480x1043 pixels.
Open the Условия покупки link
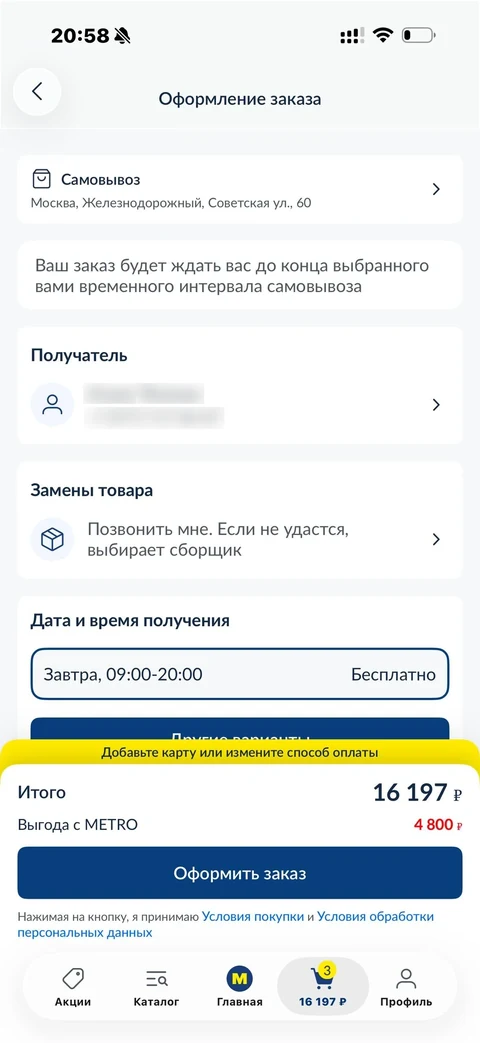(x=253, y=917)
